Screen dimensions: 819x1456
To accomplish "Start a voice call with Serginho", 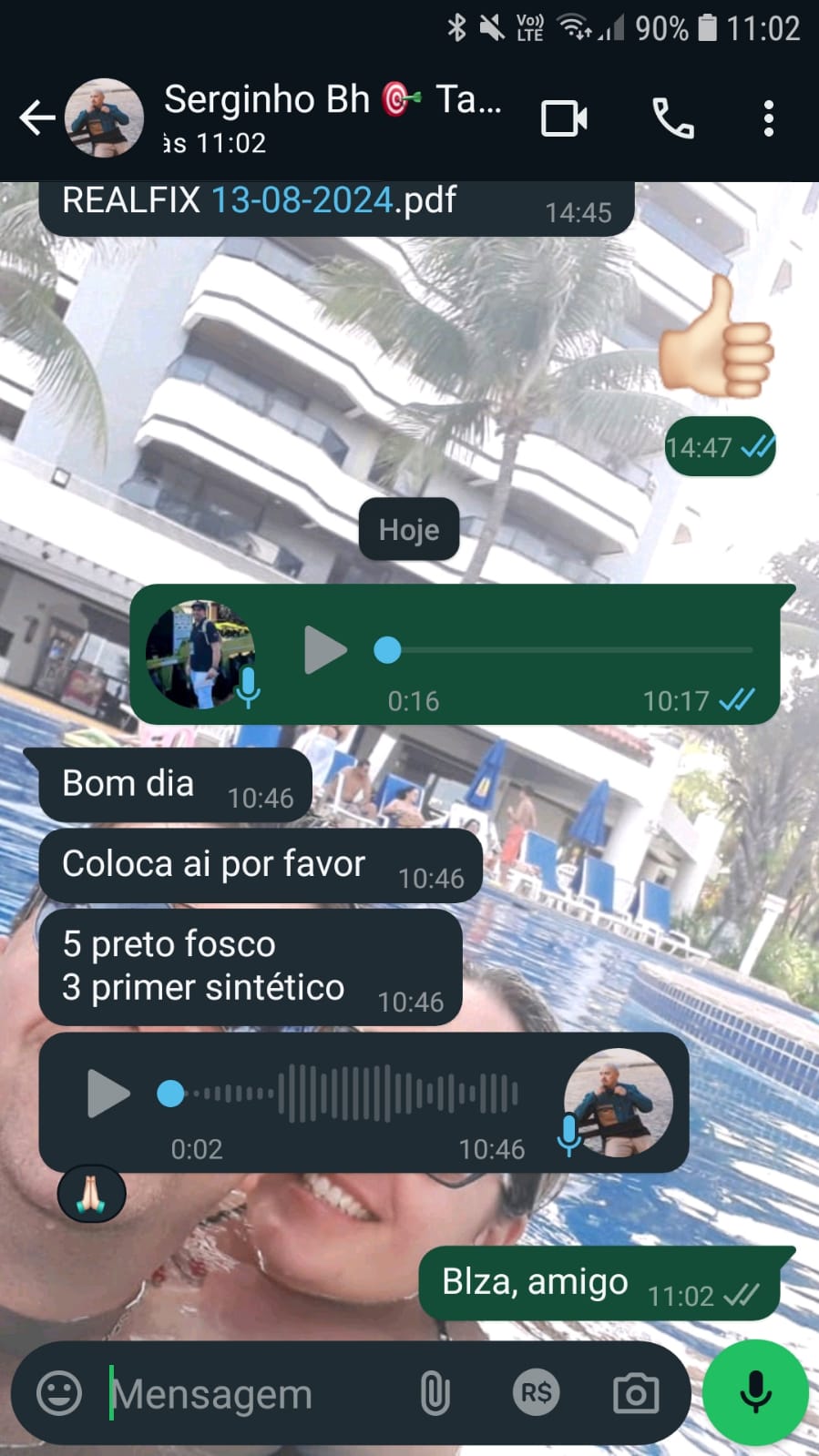I will [673, 118].
